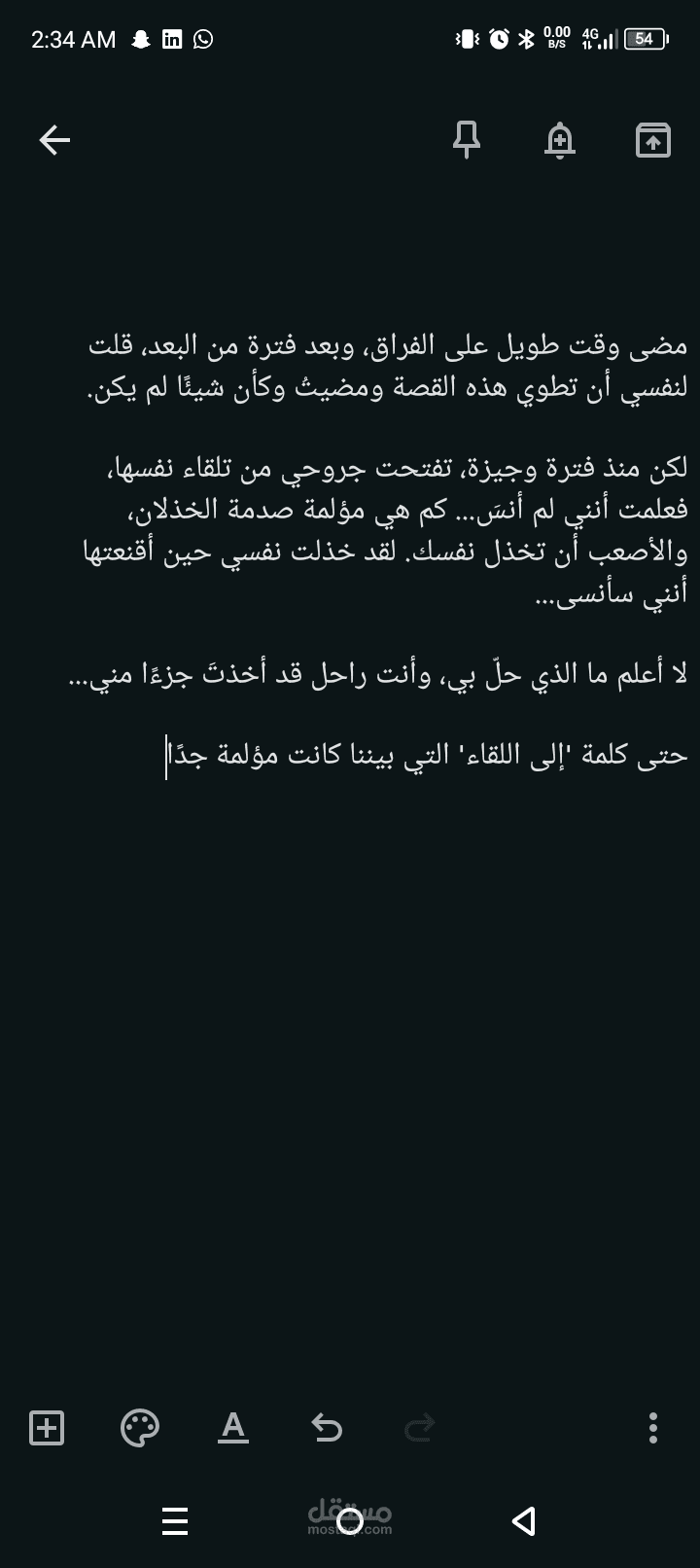700x1568 pixels.
Task: Open the add attachment plus box
Action: [x=47, y=1428]
